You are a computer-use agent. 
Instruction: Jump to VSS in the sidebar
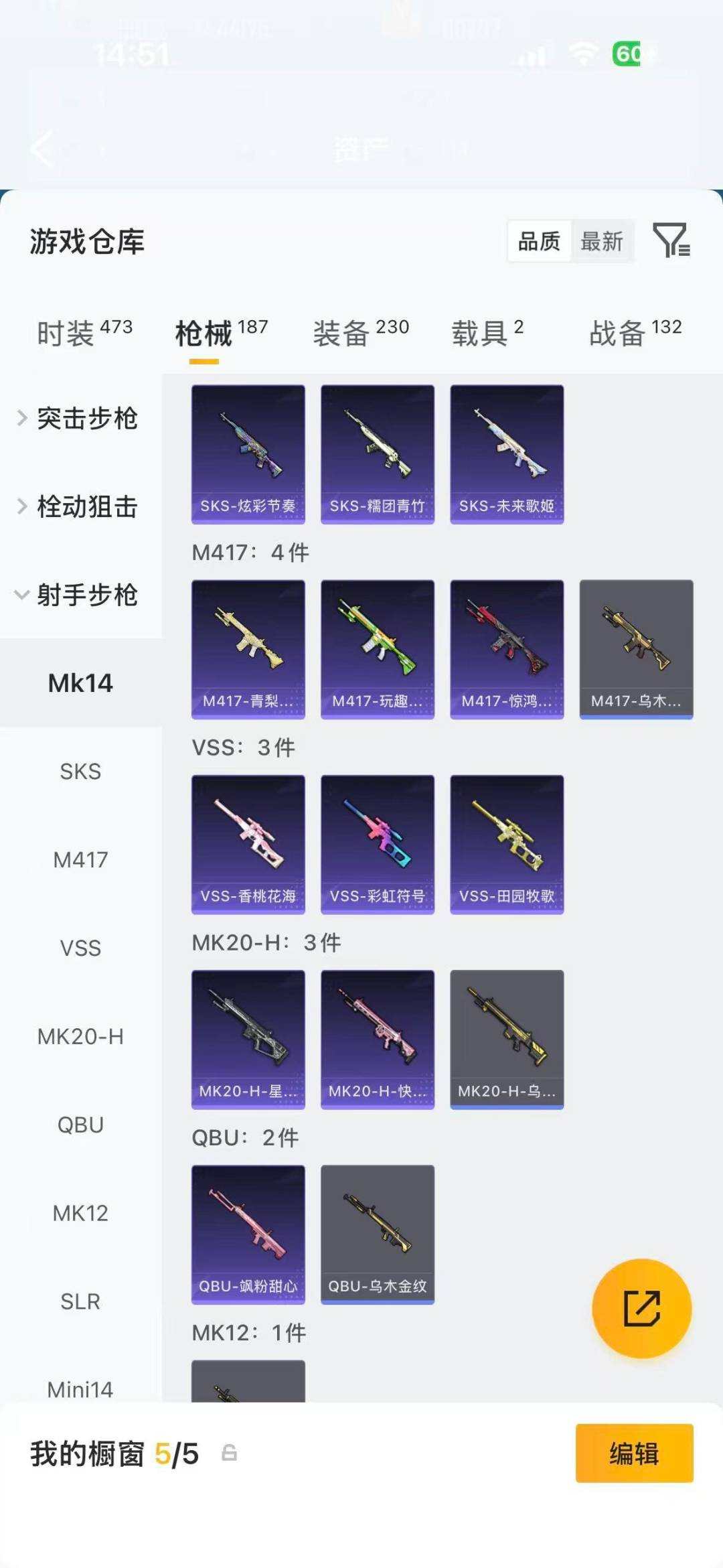click(80, 948)
